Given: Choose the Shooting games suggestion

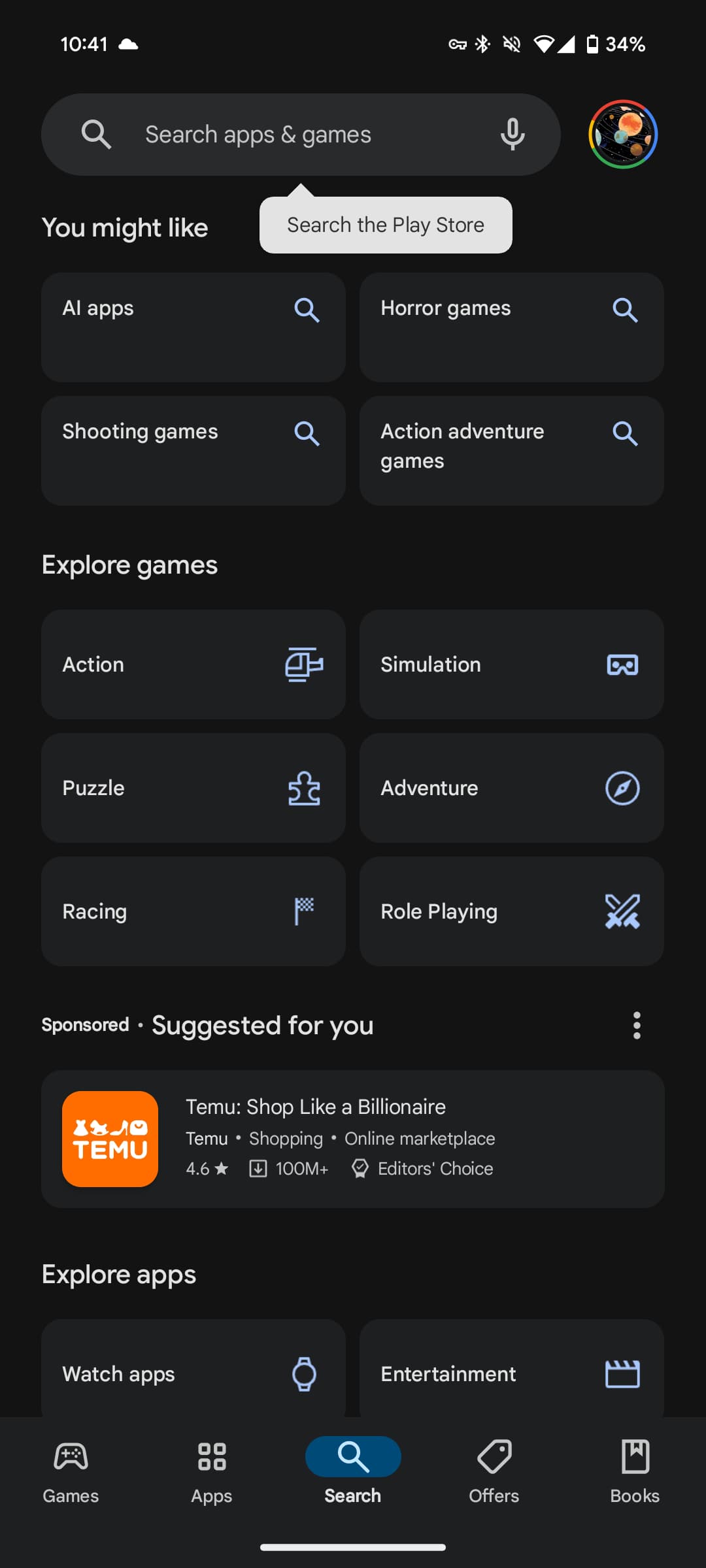Looking at the screenshot, I should [x=193, y=450].
